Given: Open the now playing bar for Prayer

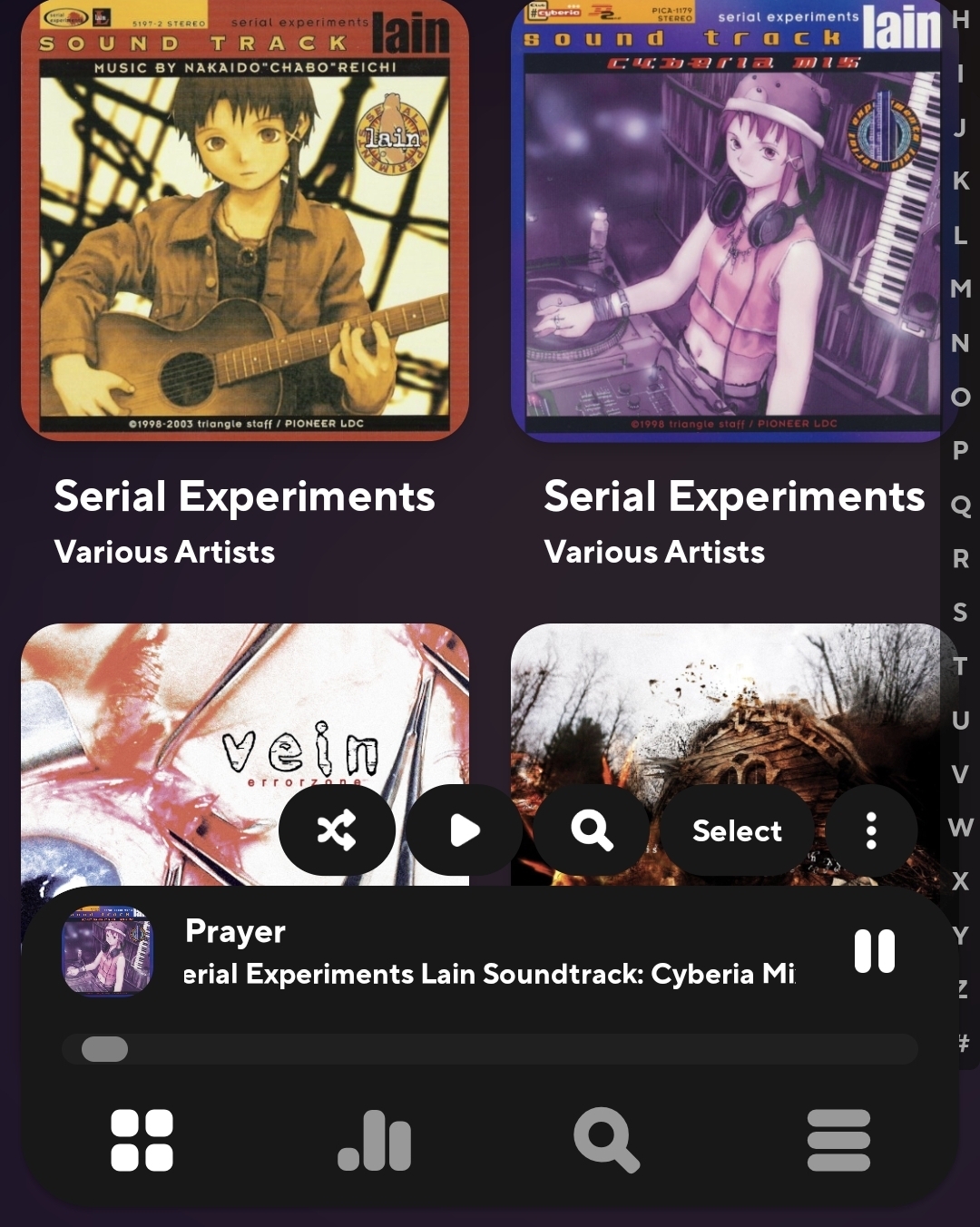Looking at the screenshot, I should [490, 953].
